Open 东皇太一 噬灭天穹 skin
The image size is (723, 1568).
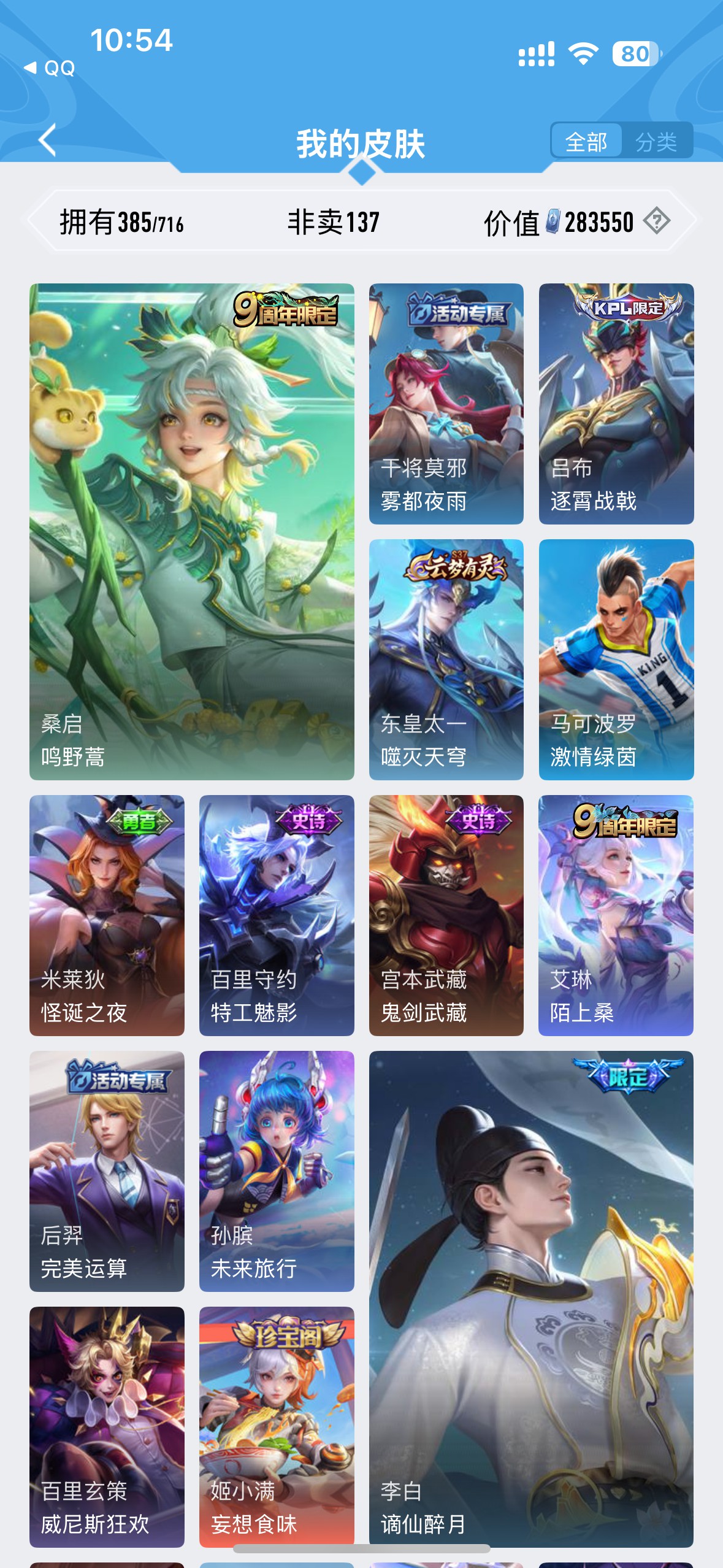(446, 659)
